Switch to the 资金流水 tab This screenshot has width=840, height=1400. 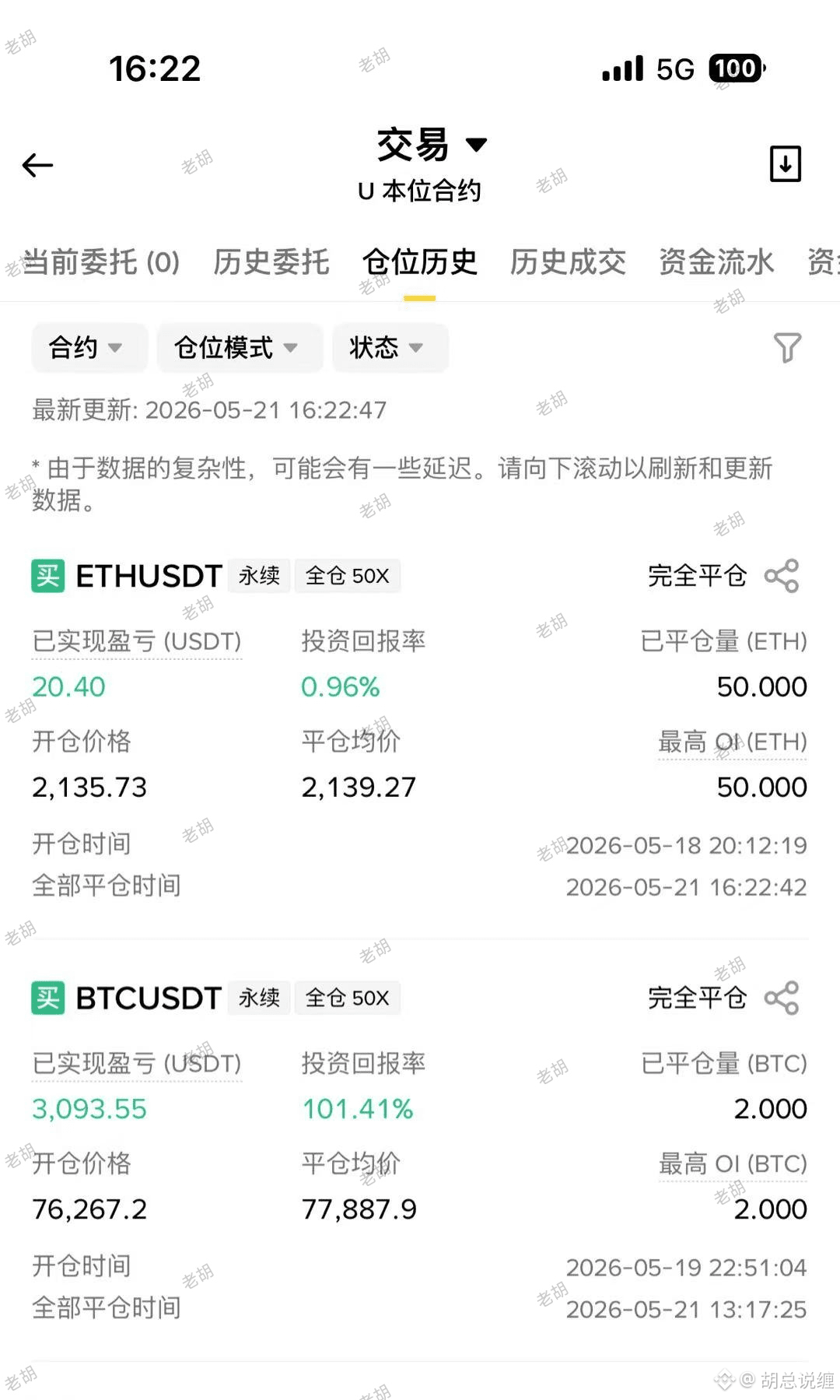[716, 262]
